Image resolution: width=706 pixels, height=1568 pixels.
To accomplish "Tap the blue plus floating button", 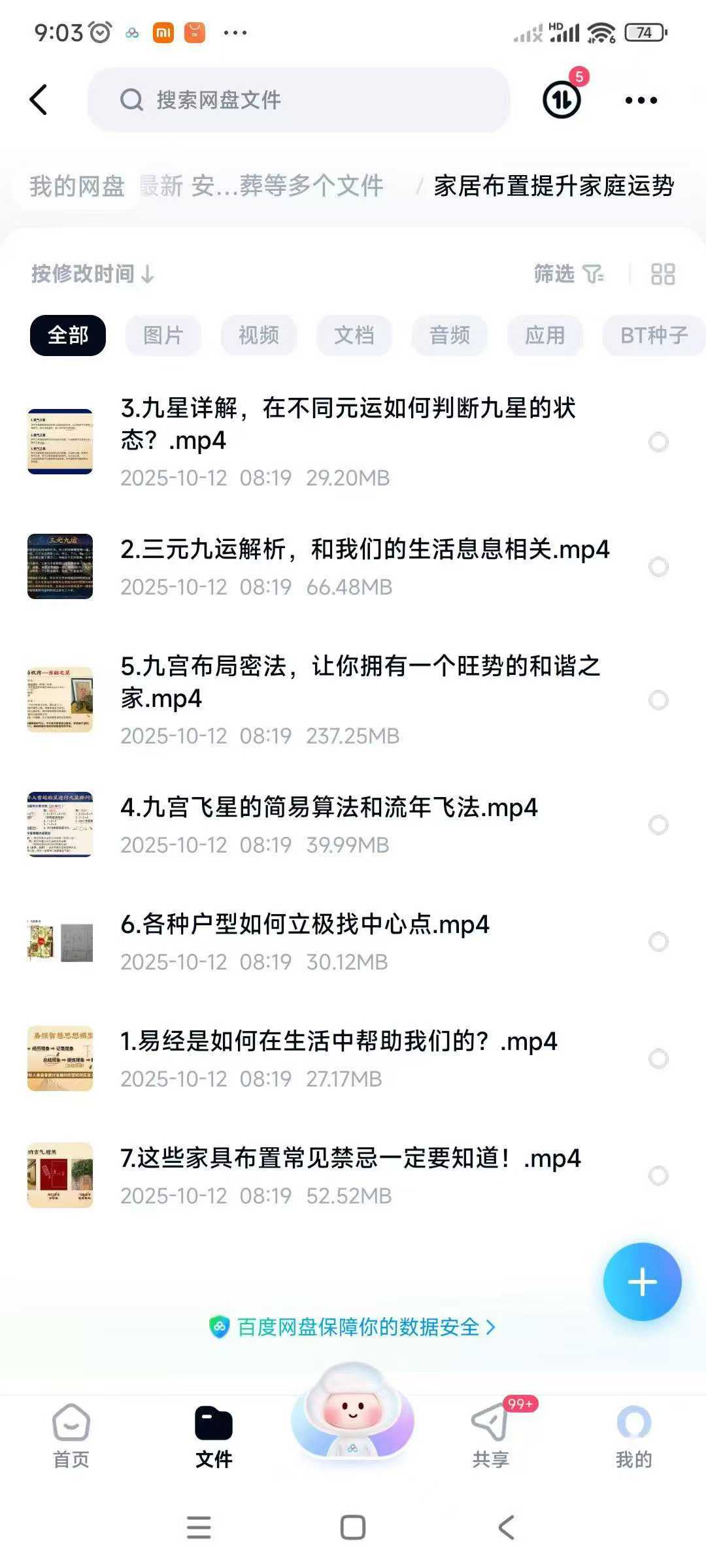I will tap(642, 1282).
